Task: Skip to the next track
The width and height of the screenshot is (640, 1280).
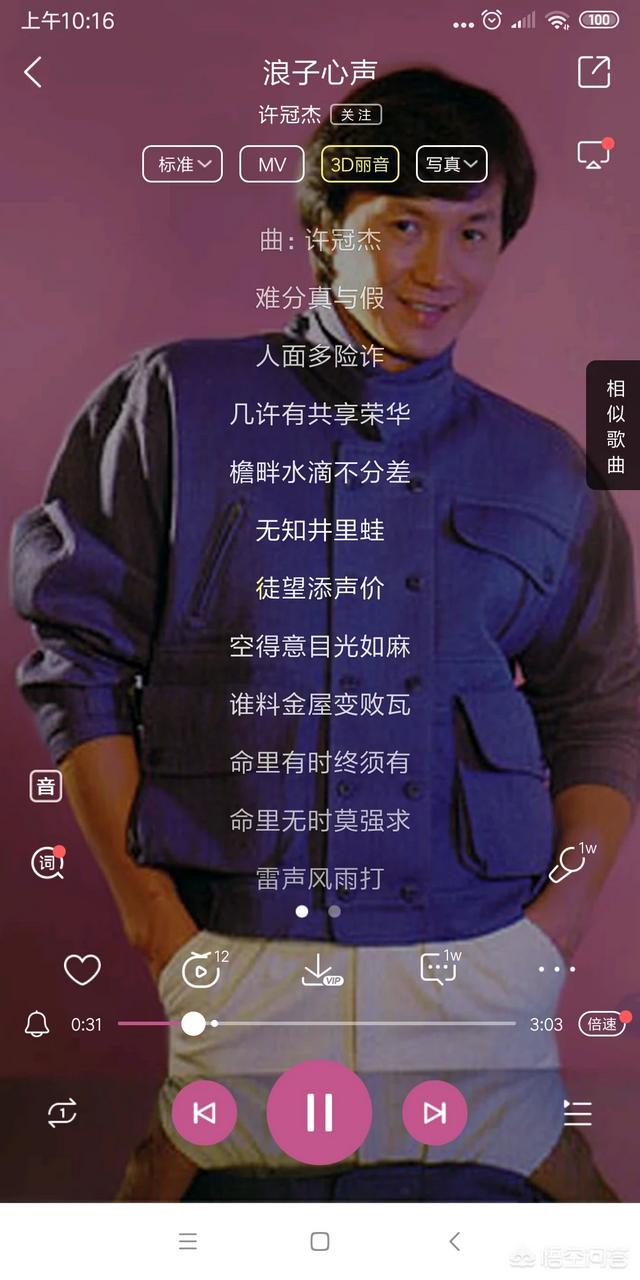Action: point(435,1113)
